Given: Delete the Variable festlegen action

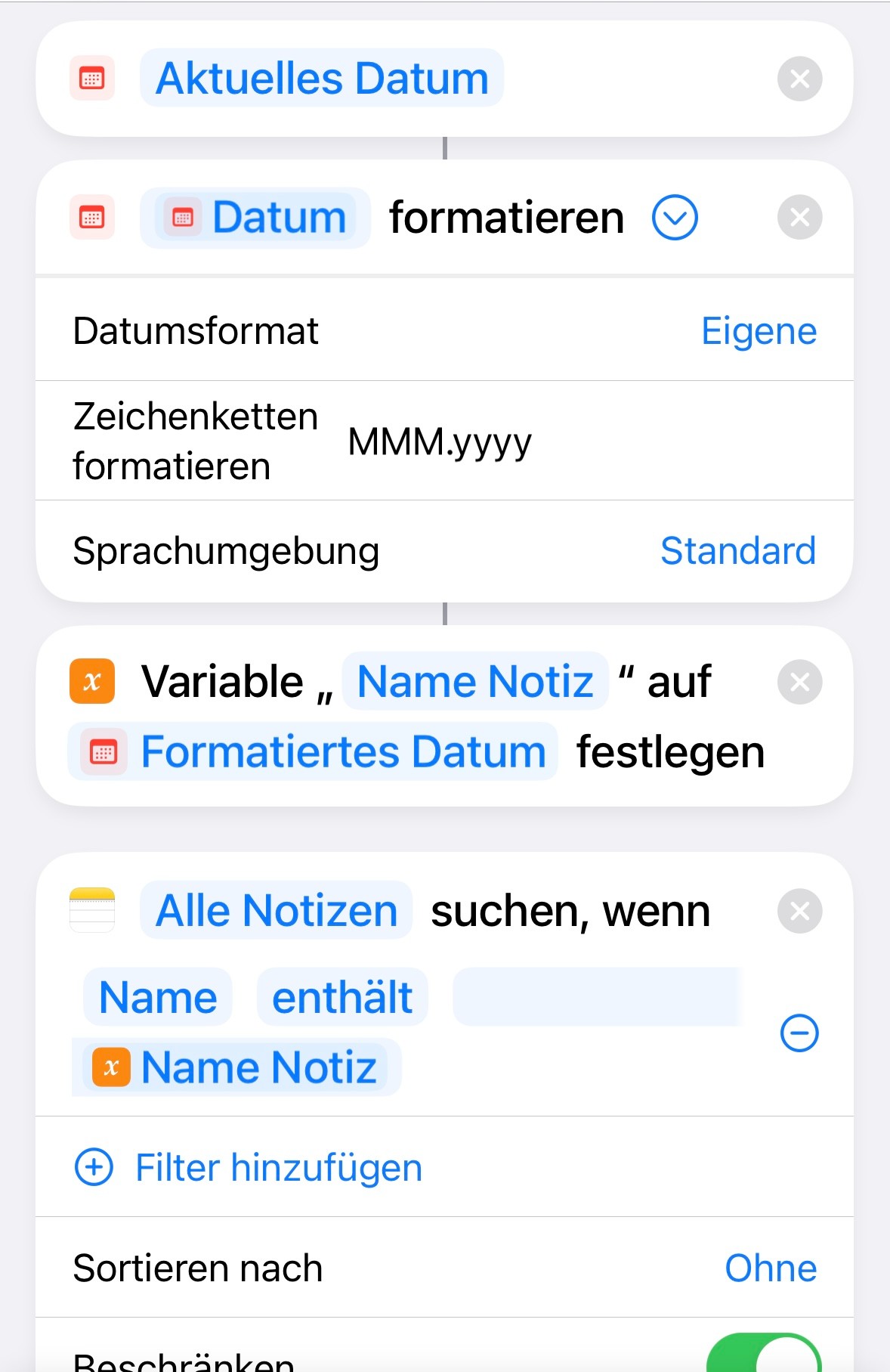Looking at the screenshot, I should (x=799, y=682).
